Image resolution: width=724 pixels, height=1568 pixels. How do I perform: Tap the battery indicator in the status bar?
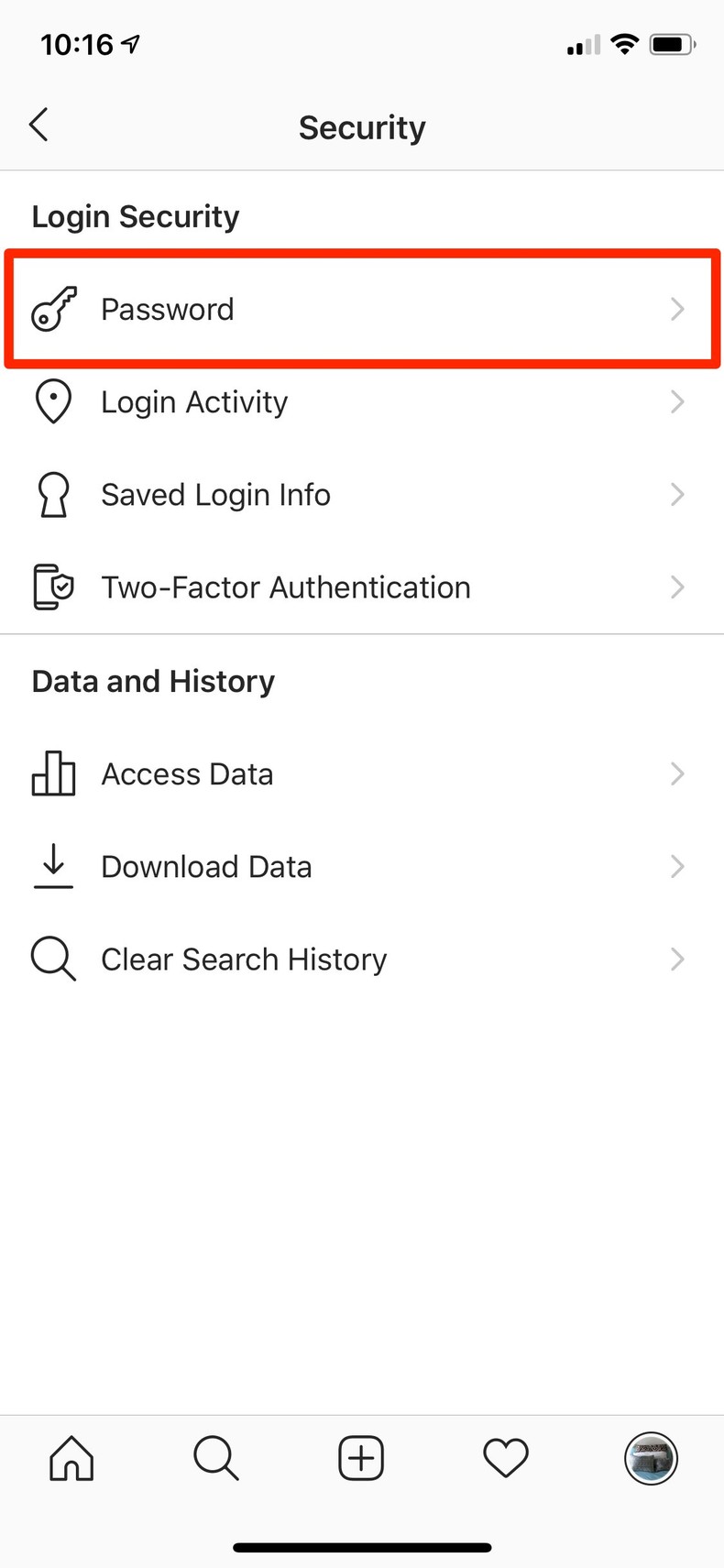click(672, 43)
